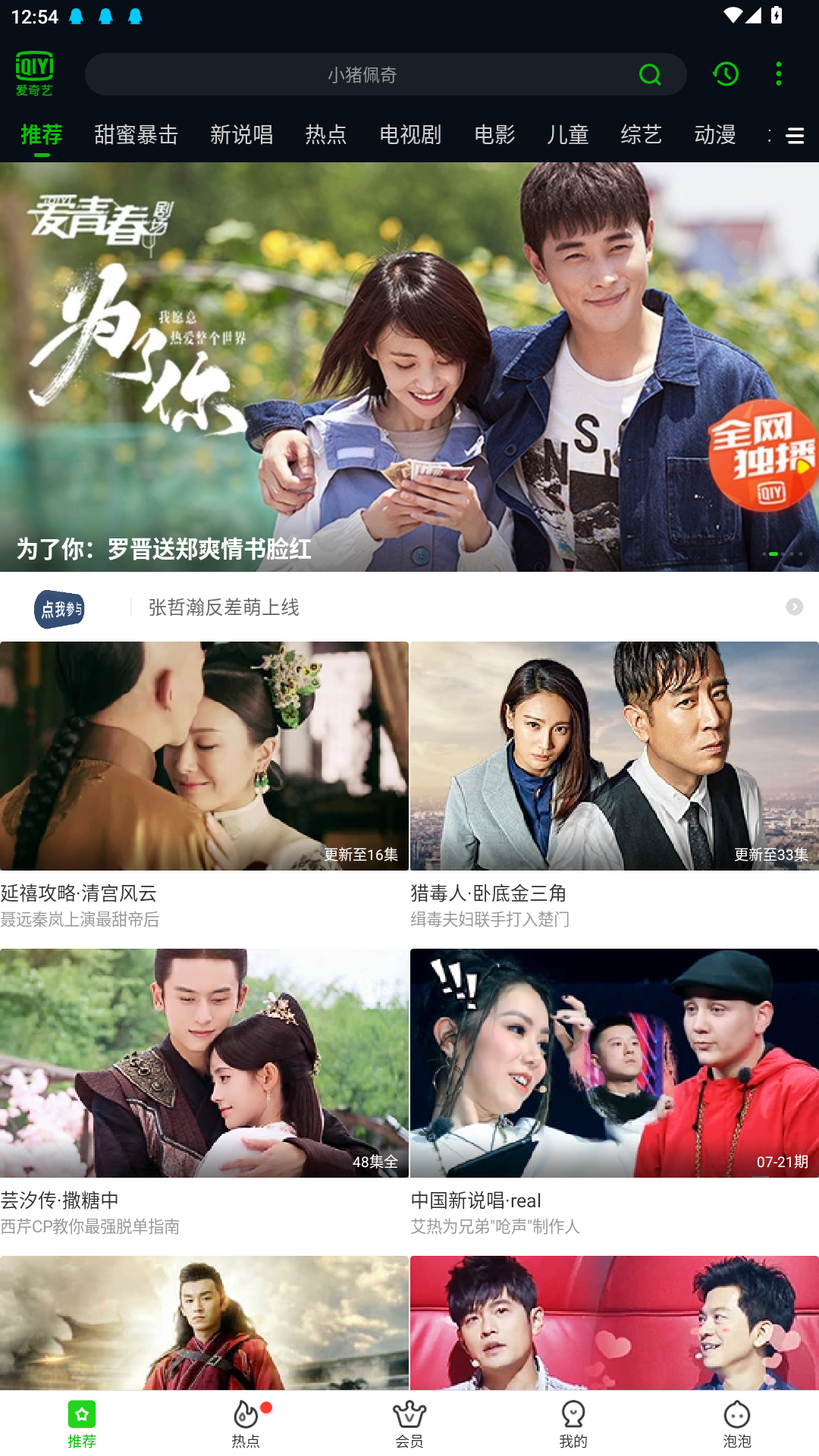Open the 动漫 channel tab
Screen dimensions: 819x1456
(714, 135)
